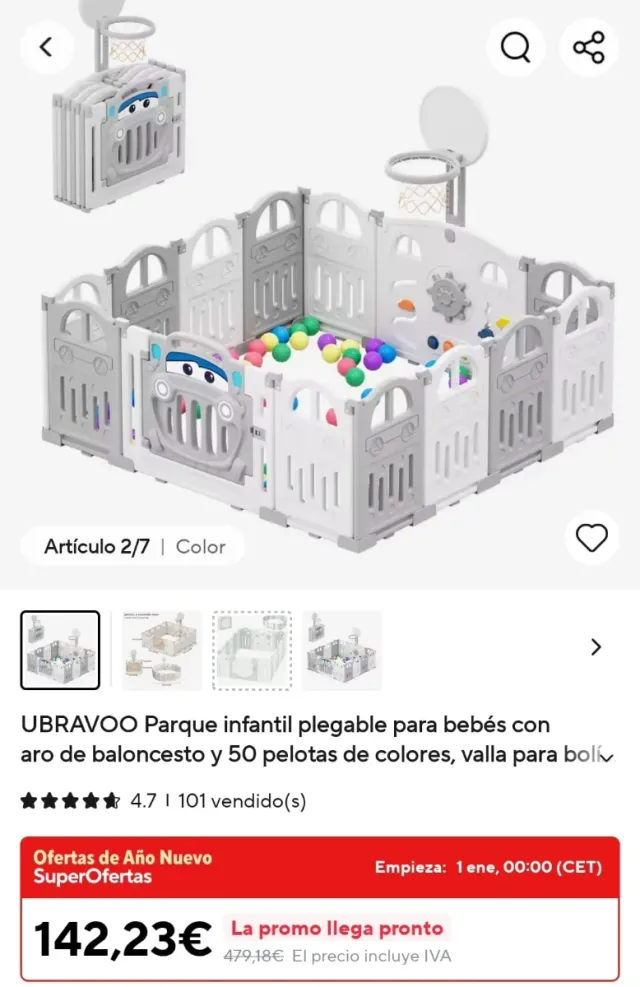View the fourth playpen variant thumbnail
This screenshot has width=640, height=987.
pyautogui.click(x=342, y=650)
